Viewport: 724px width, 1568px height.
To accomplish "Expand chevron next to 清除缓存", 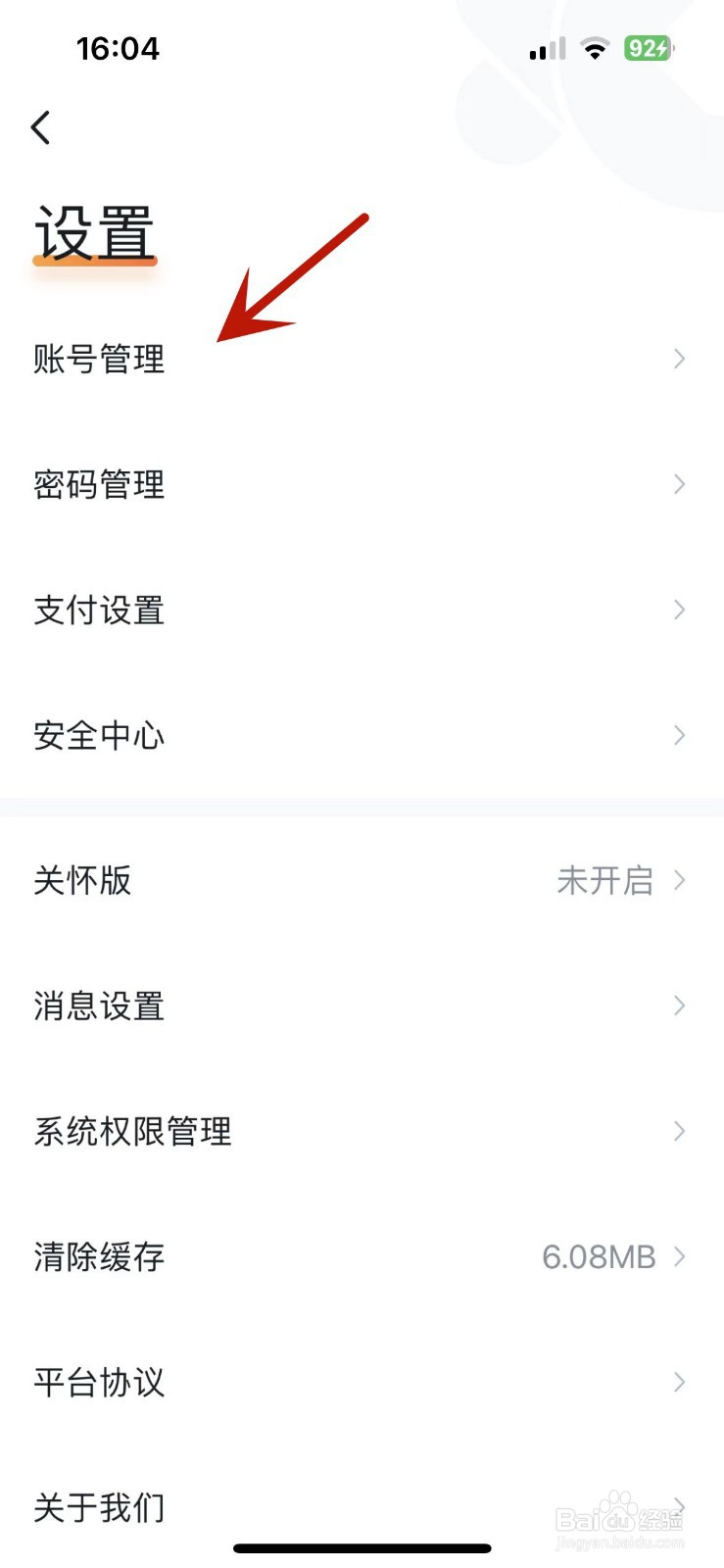I will (680, 1257).
